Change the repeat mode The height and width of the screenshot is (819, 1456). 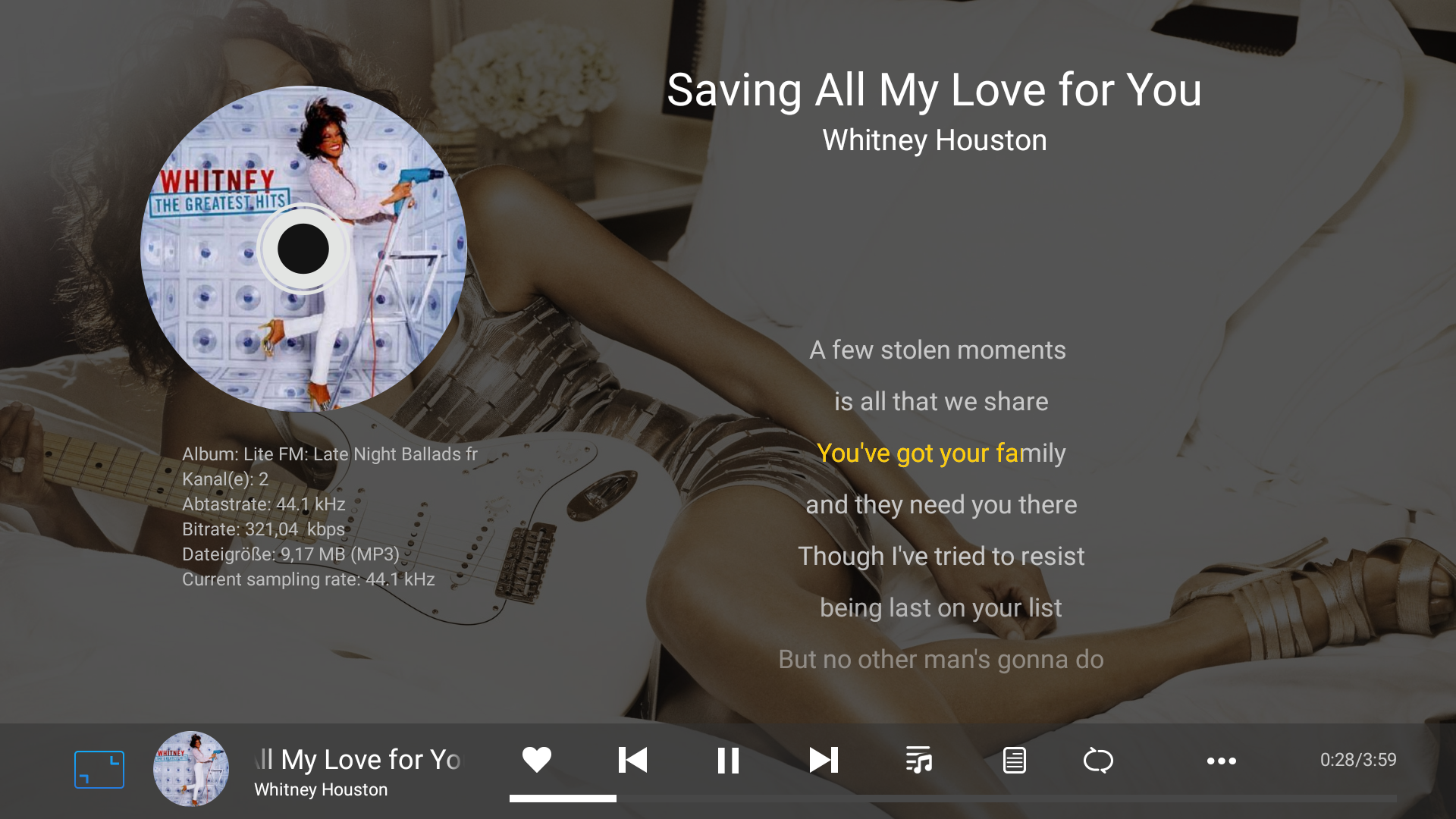pyautogui.click(x=1098, y=760)
